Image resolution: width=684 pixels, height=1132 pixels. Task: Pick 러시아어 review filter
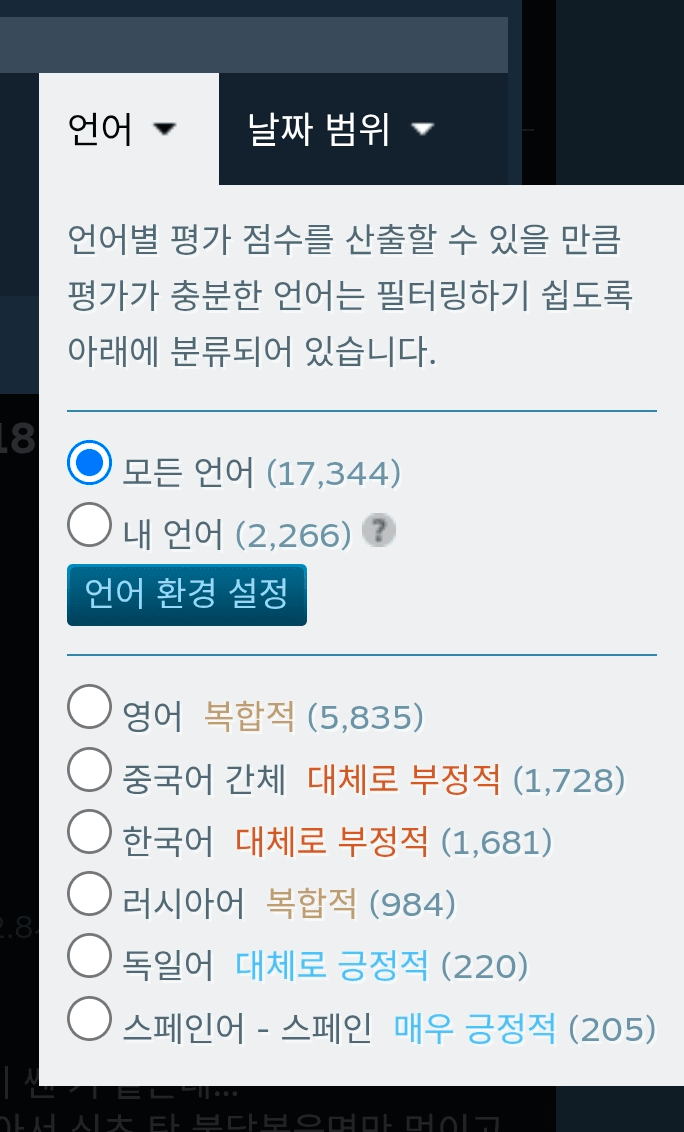click(89, 895)
